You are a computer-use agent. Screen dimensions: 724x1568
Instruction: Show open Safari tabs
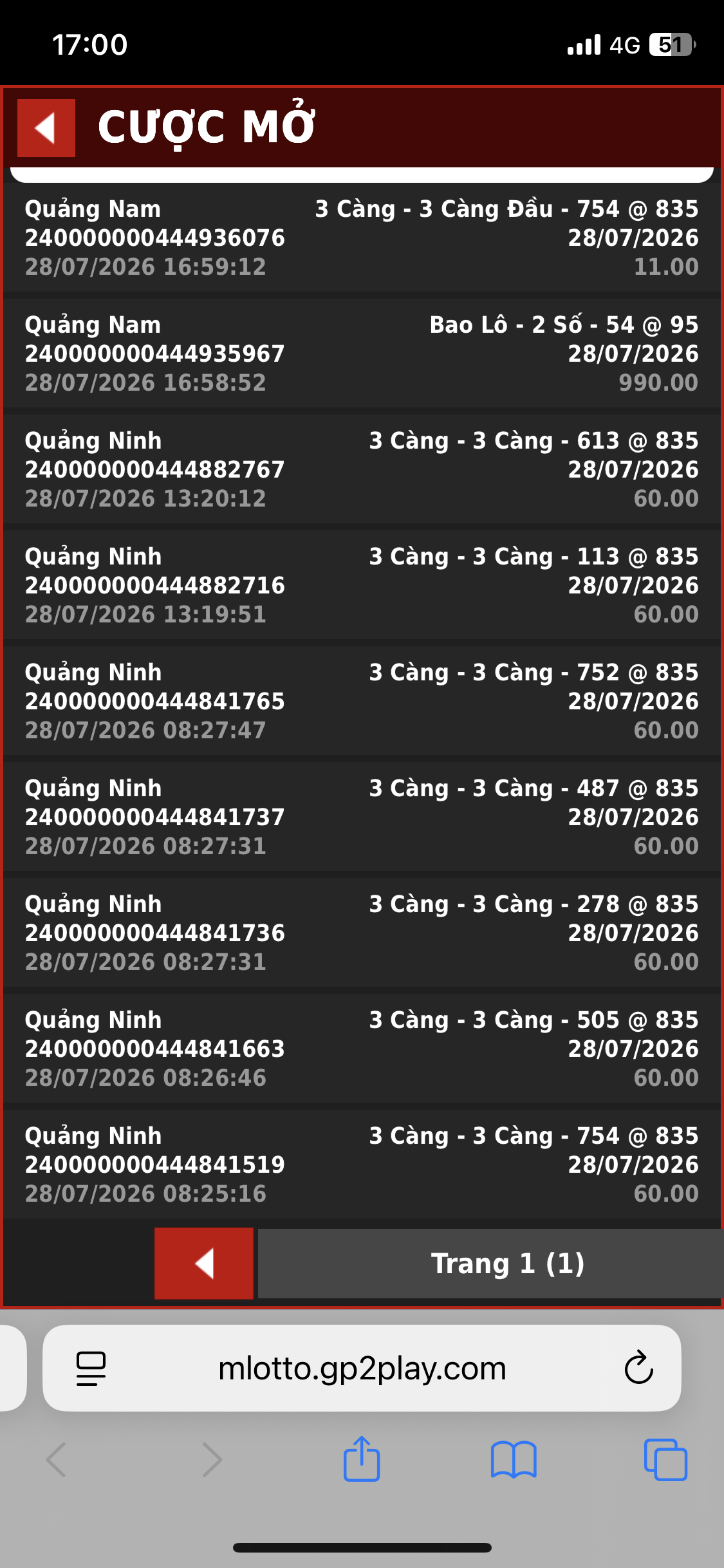665,1460
